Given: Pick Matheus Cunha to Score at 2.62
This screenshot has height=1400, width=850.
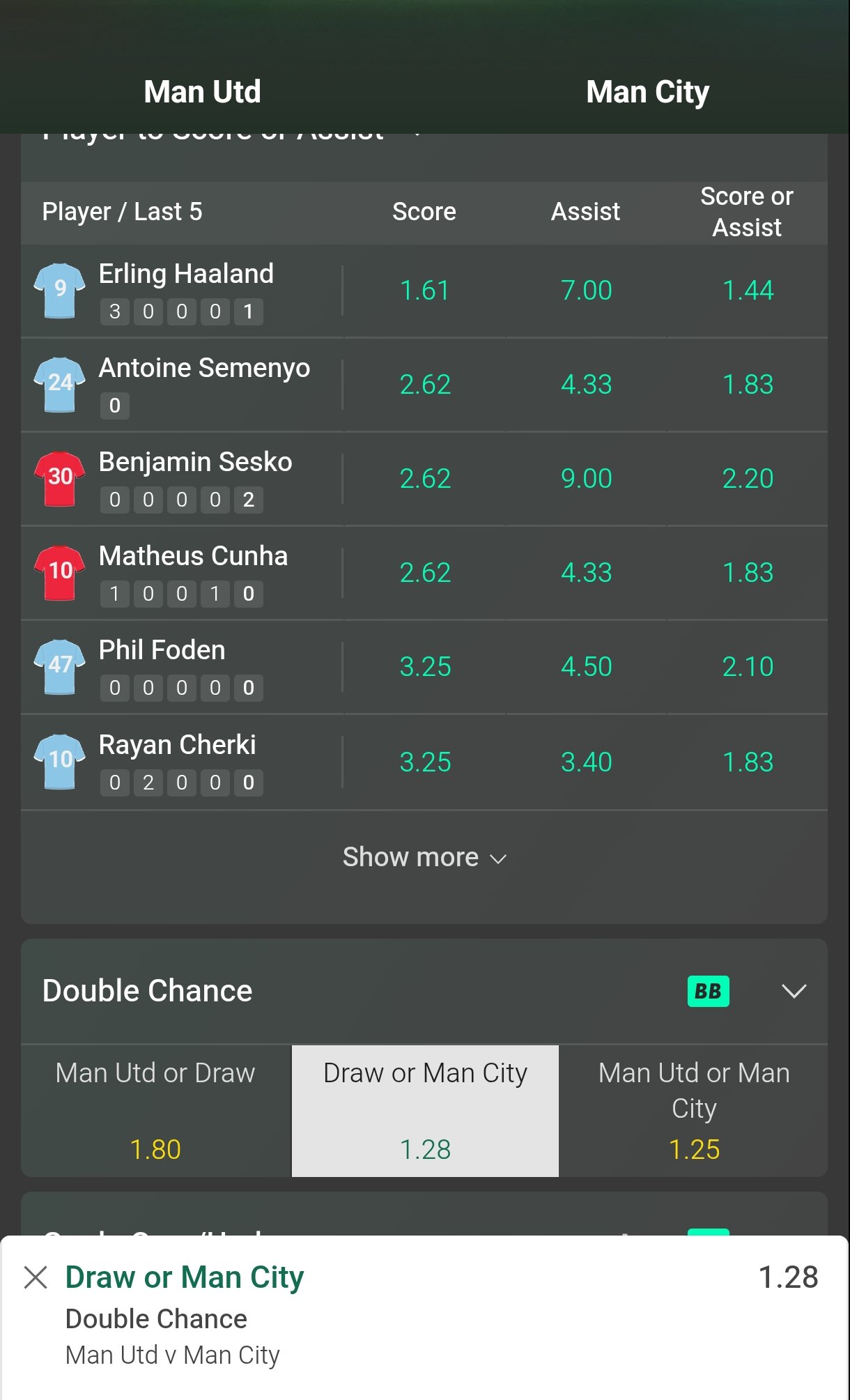Looking at the screenshot, I should point(424,573).
